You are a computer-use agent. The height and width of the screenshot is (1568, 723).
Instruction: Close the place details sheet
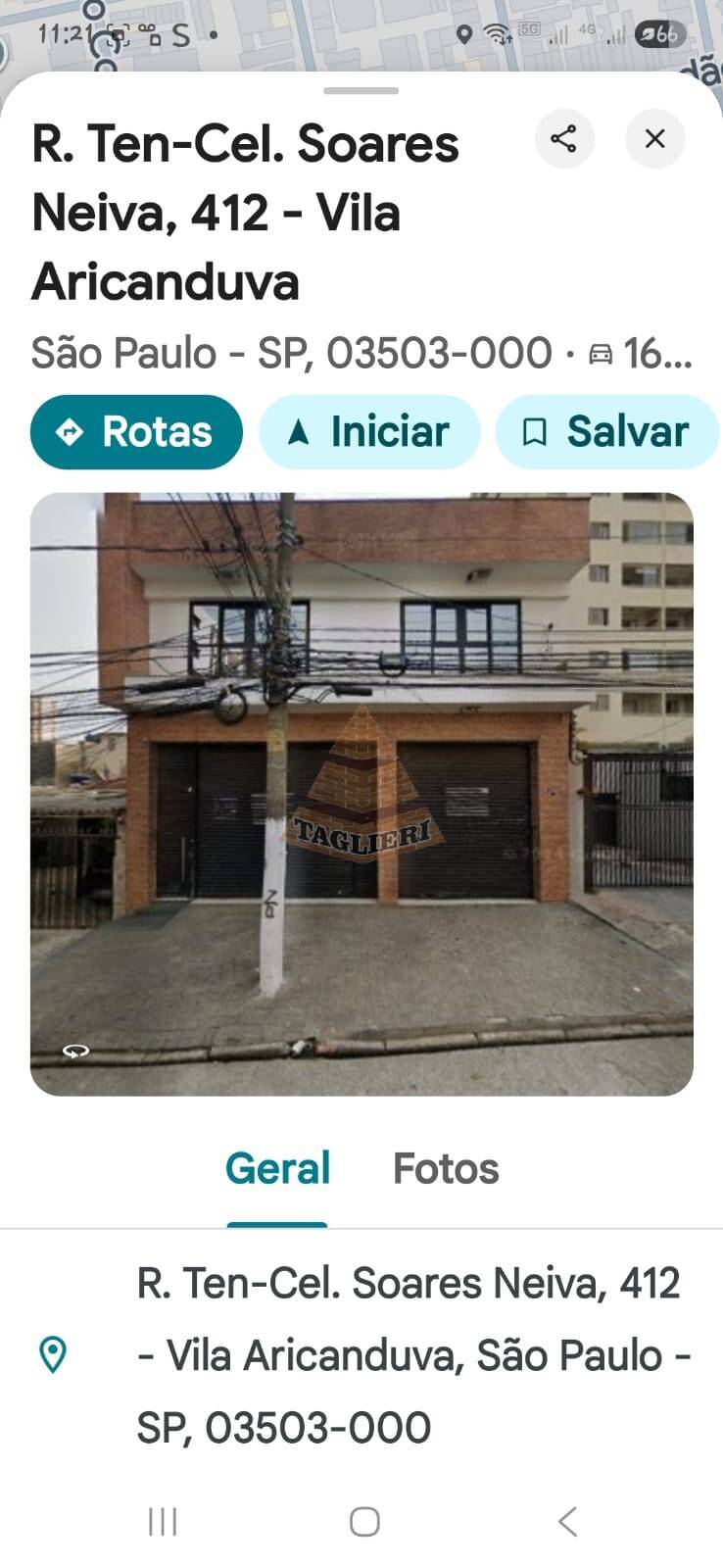[654, 138]
